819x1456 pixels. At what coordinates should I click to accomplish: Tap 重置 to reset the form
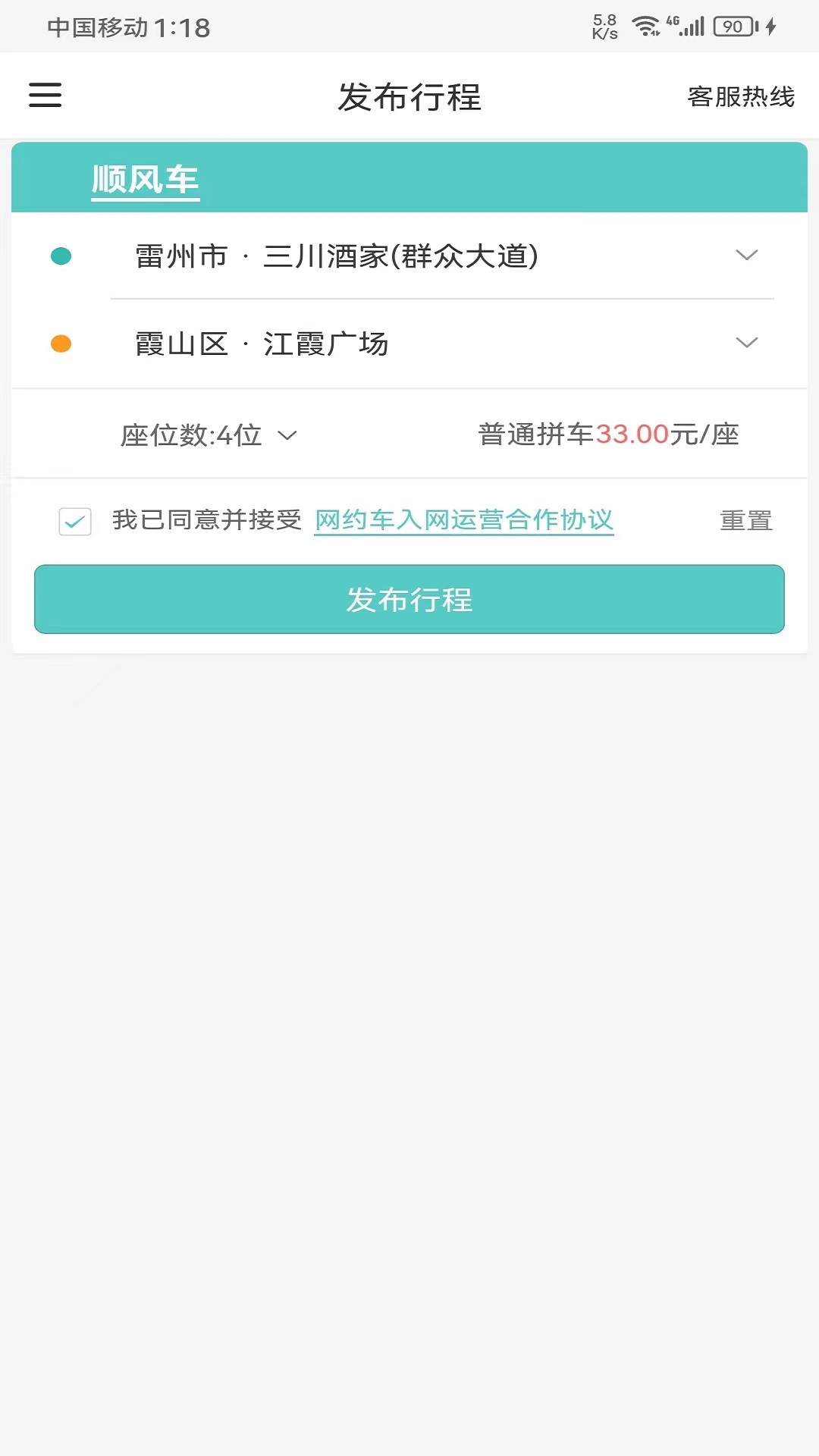click(746, 521)
